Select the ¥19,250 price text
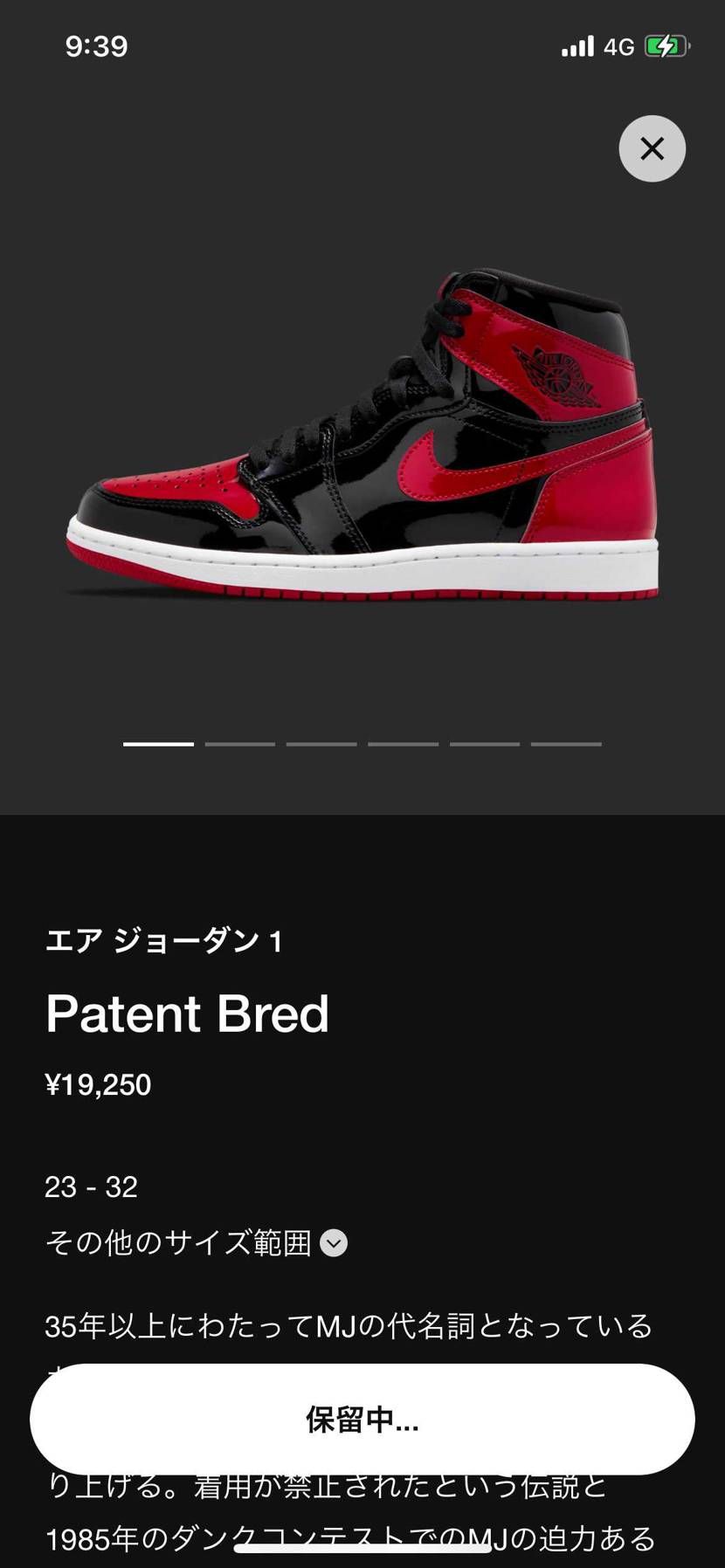 [x=100, y=1084]
